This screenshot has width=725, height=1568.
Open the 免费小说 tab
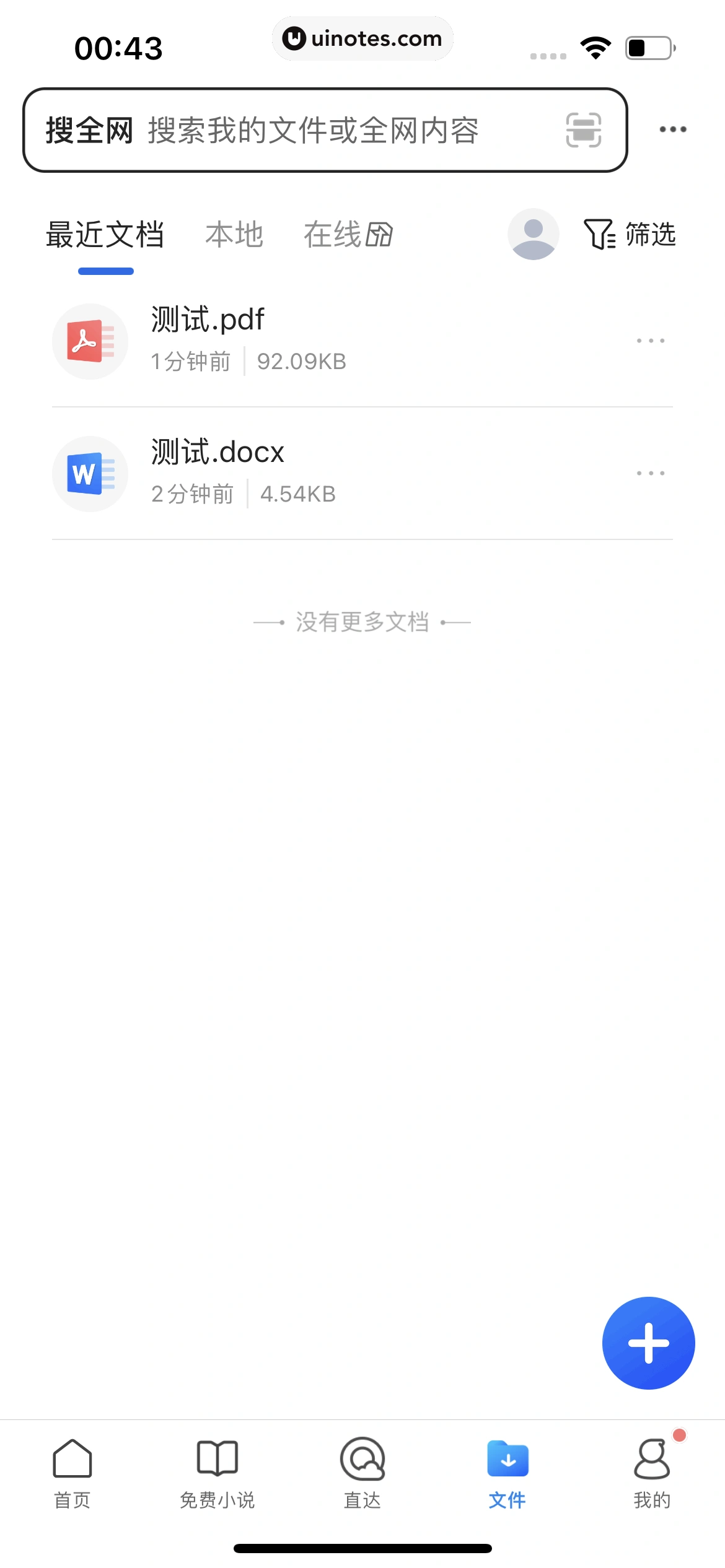click(217, 1473)
